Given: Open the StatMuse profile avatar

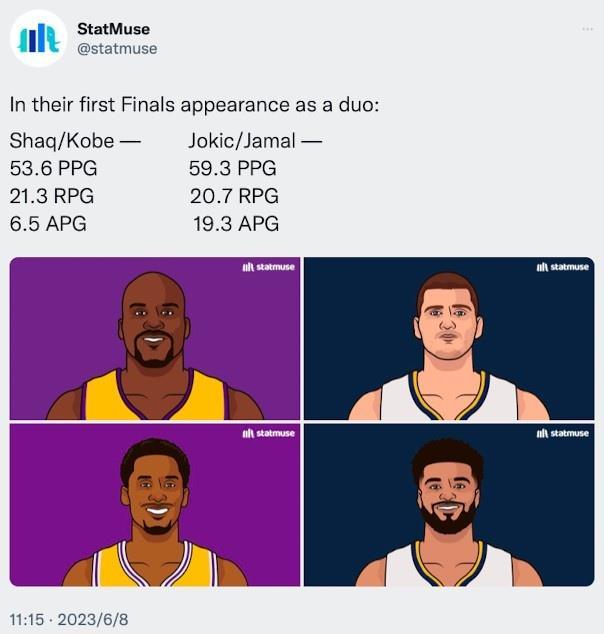Looking at the screenshot, I should [x=39, y=39].
